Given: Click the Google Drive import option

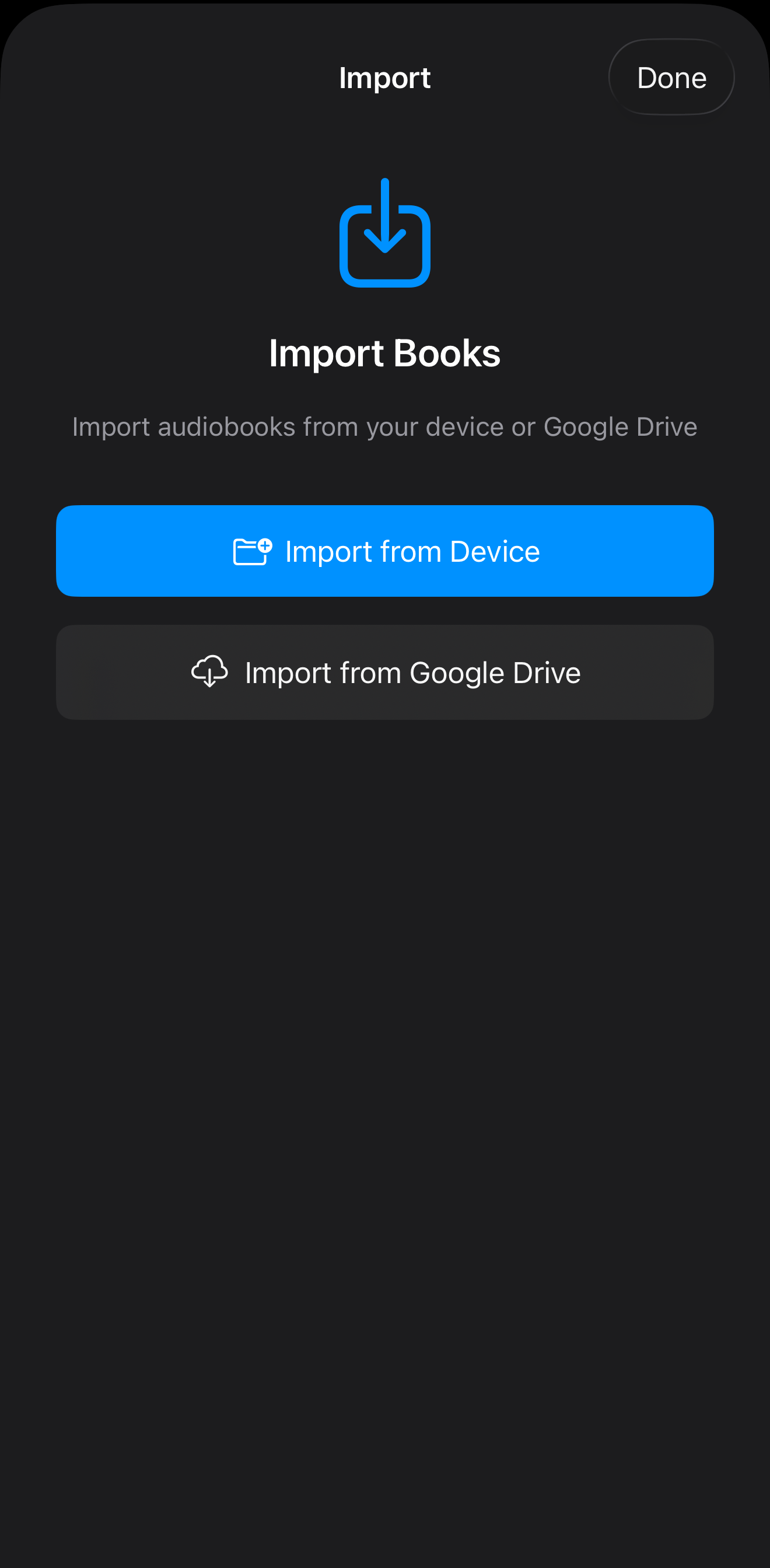Looking at the screenshot, I should pyautogui.click(x=384, y=672).
